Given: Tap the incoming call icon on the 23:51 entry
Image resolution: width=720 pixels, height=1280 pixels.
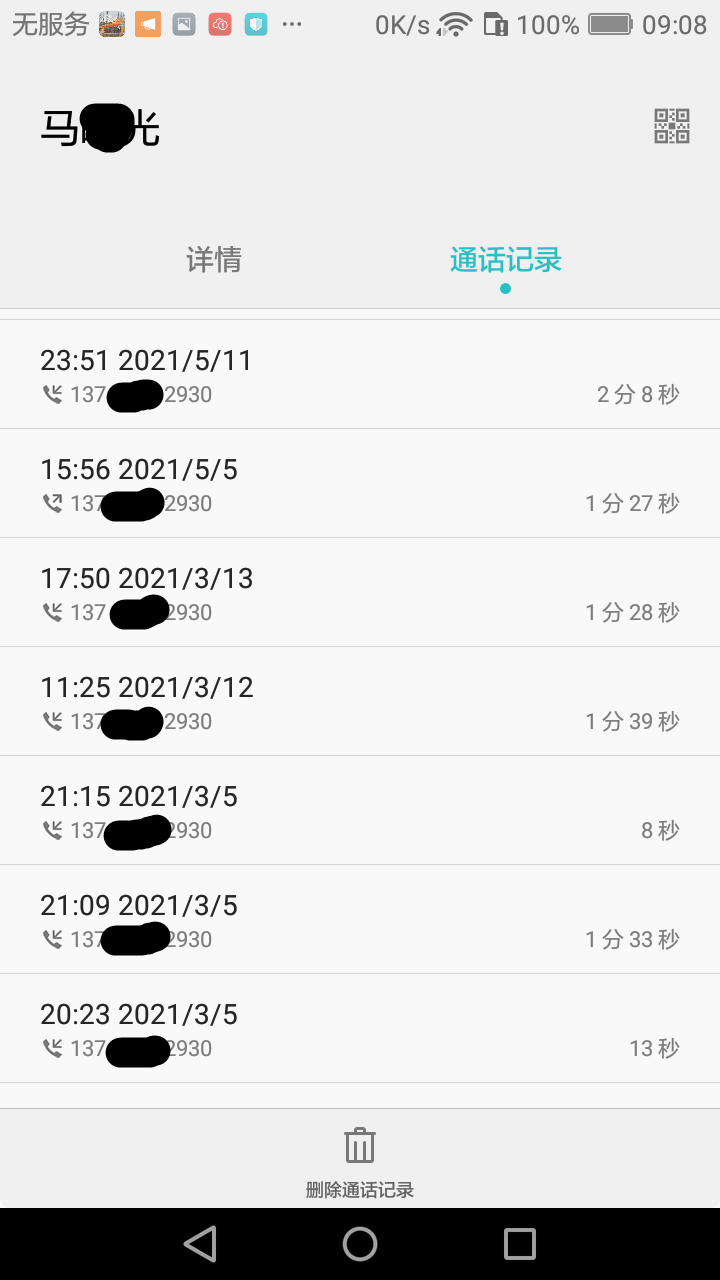Looking at the screenshot, I should 52,394.
